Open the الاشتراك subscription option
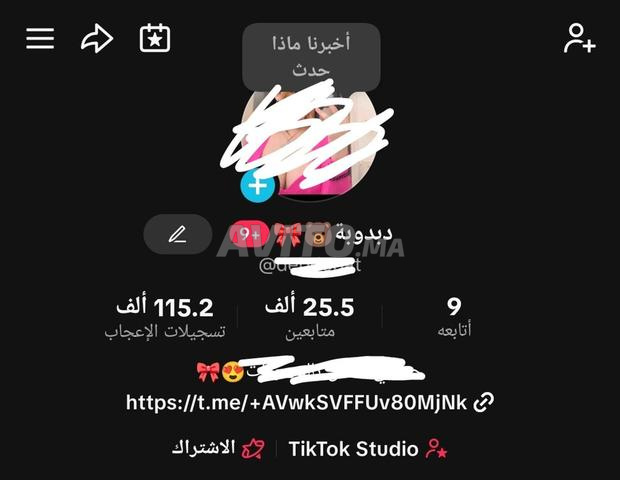The width and height of the screenshot is (620, 480). (x=217, y=449)
